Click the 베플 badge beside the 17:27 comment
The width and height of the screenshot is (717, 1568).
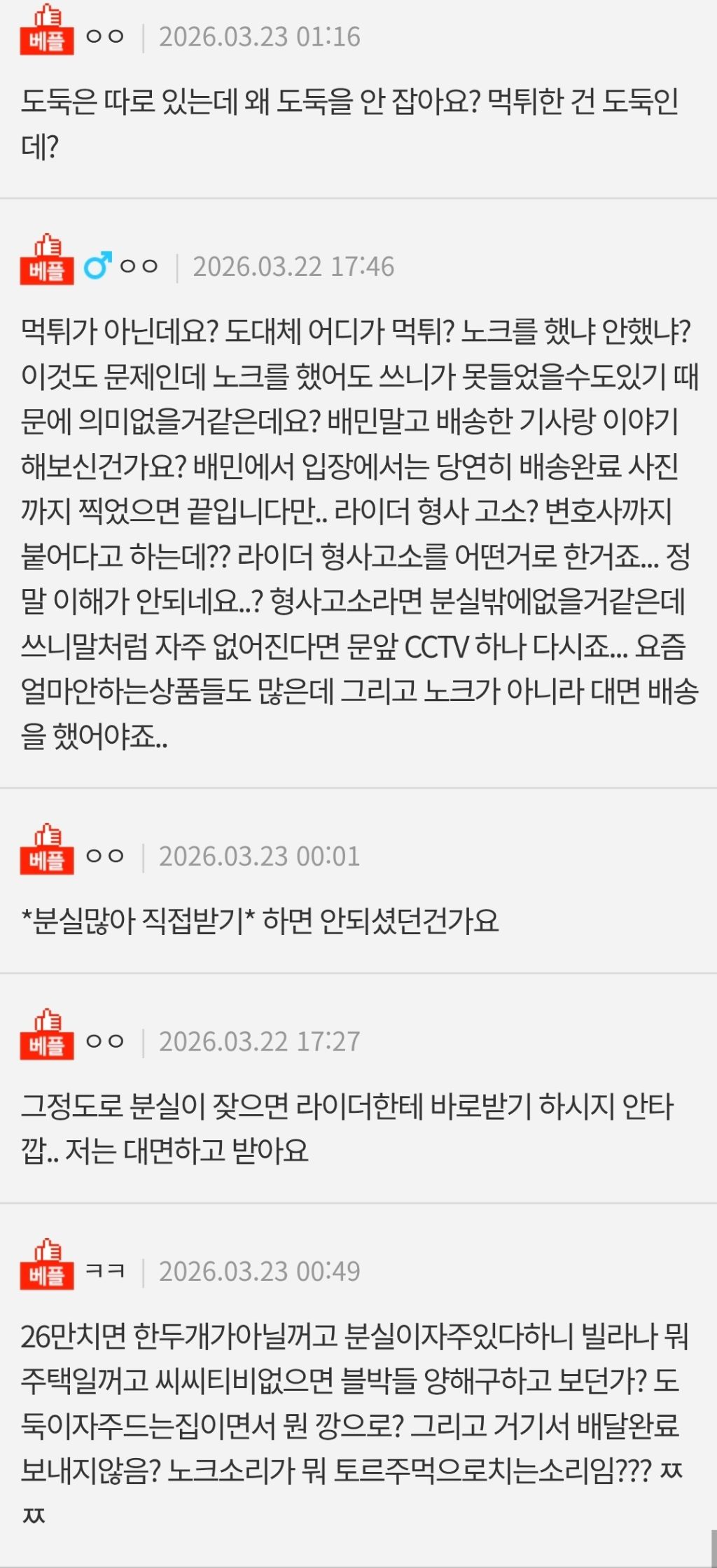click(x=46, y=1045)
